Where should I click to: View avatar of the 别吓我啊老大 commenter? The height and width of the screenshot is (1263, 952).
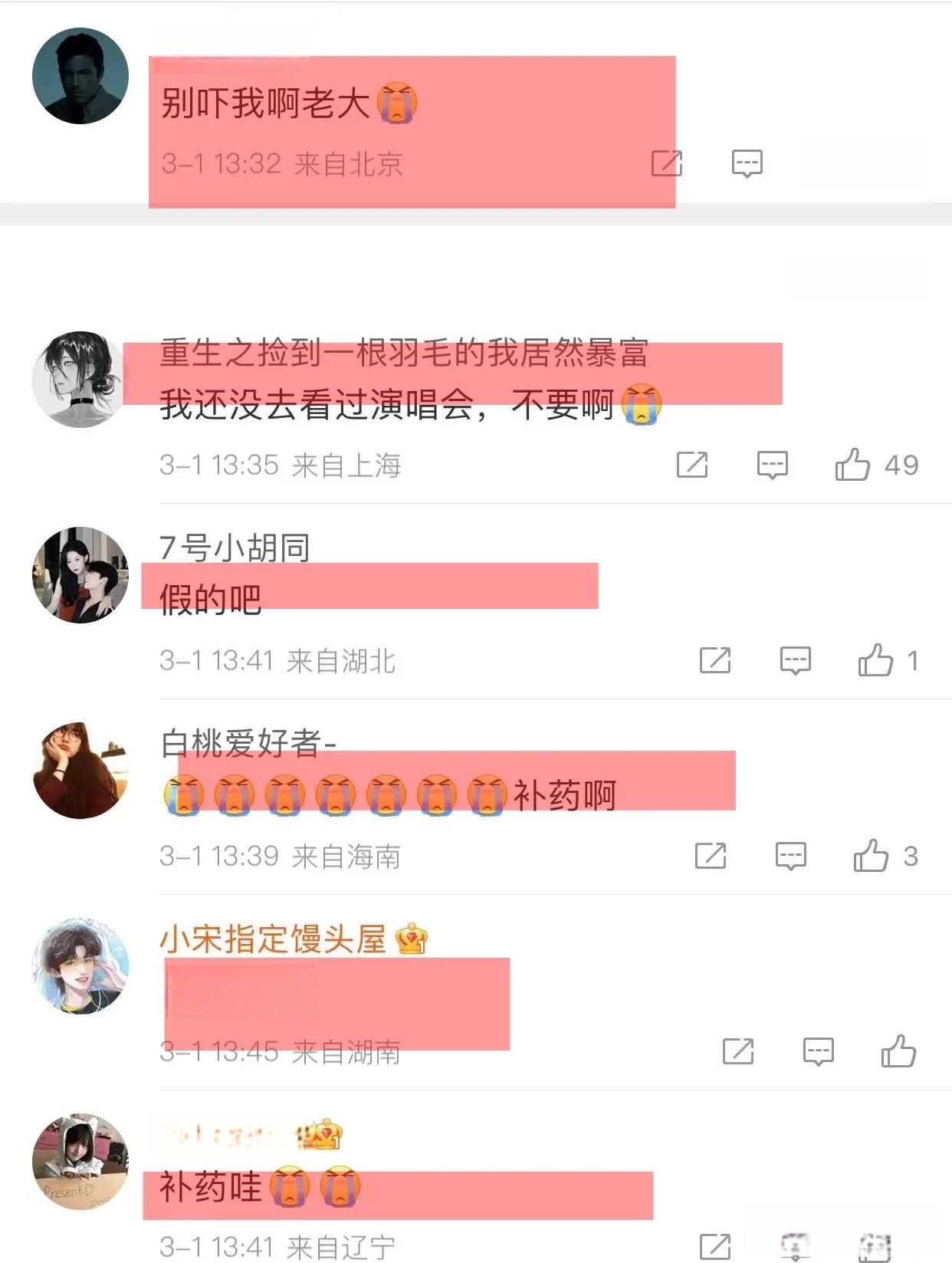(x=80, y=76)
